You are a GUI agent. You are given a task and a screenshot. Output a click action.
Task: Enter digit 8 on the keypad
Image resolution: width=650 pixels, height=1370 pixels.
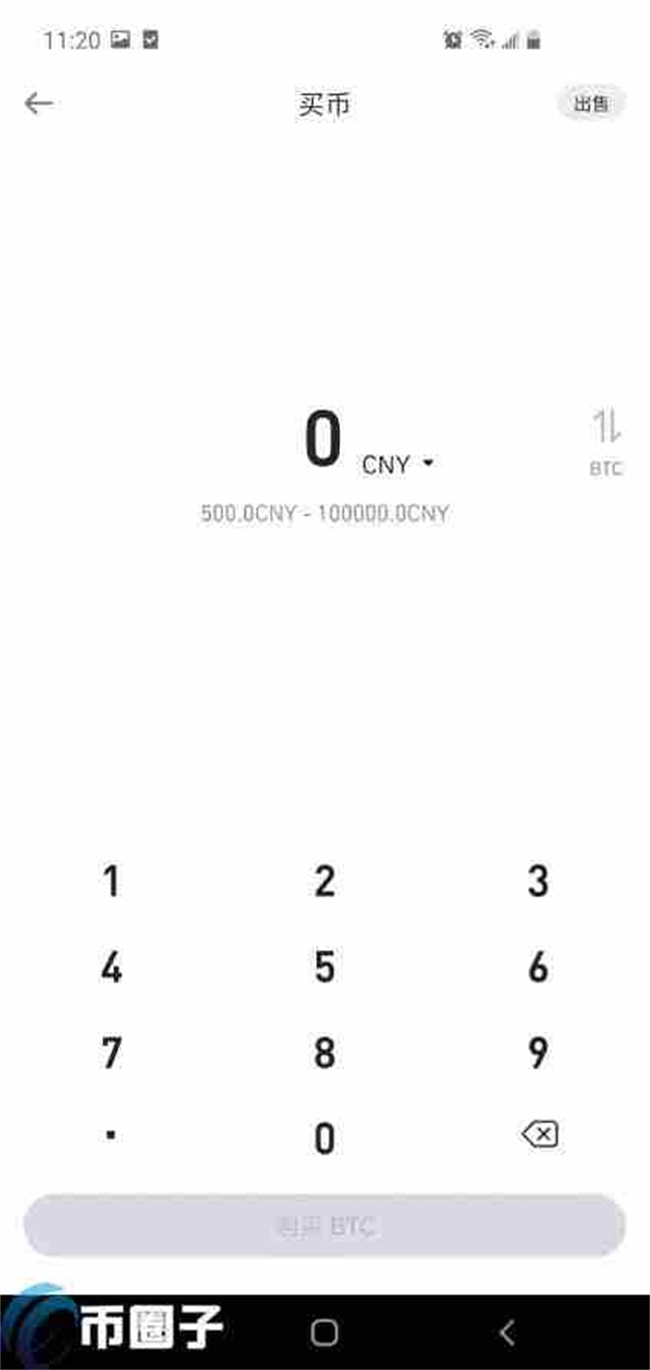point(325,1053)
